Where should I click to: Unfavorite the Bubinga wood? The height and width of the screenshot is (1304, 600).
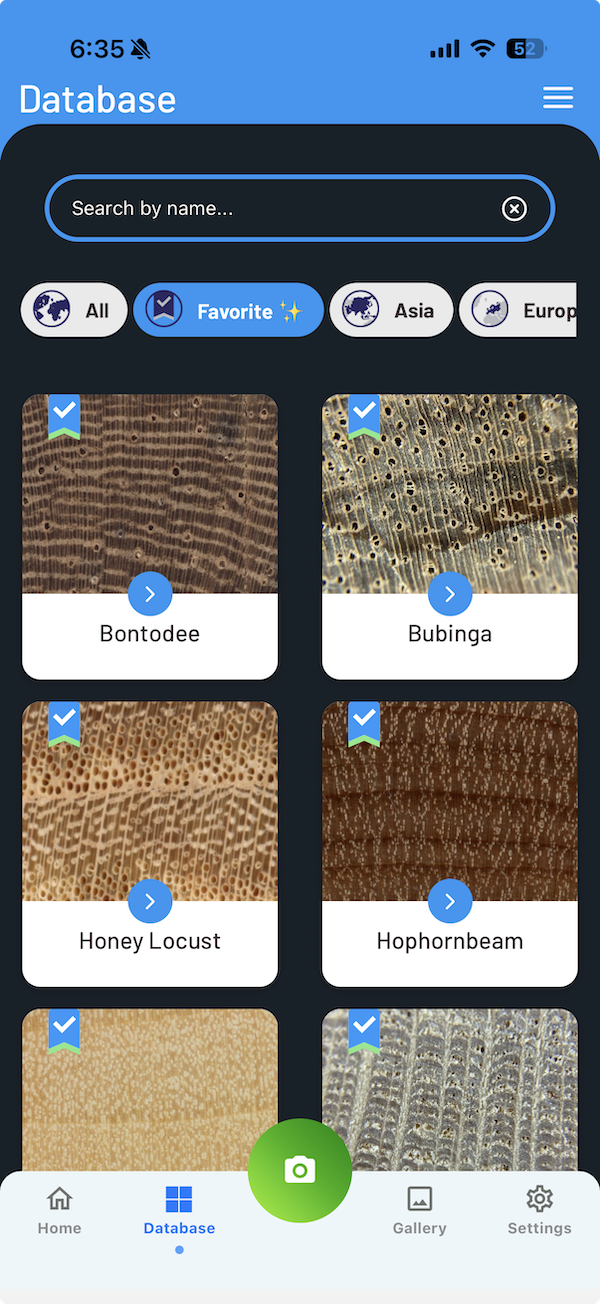(364, 414)
